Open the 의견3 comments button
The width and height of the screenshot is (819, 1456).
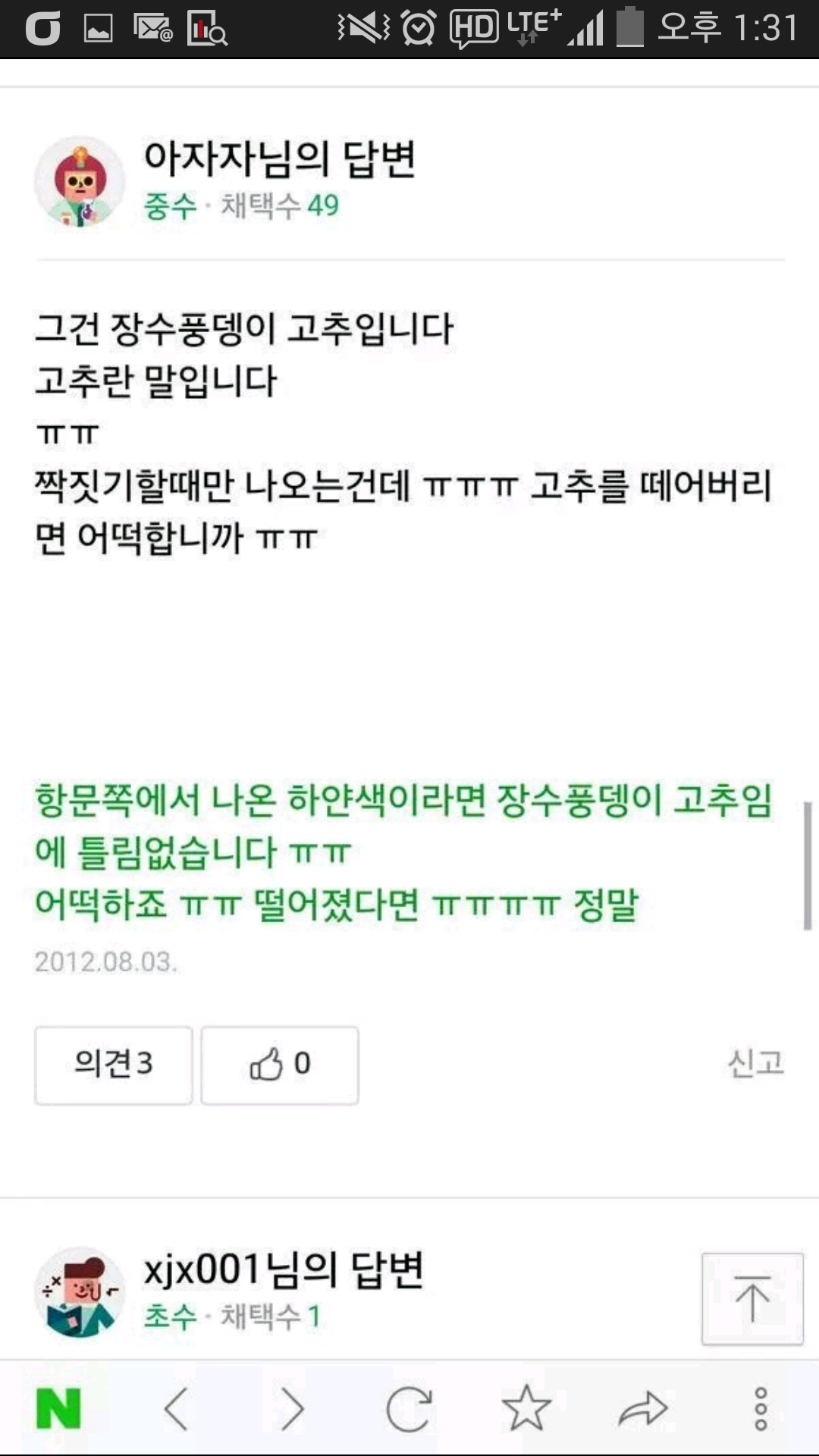pos(113,1065)
